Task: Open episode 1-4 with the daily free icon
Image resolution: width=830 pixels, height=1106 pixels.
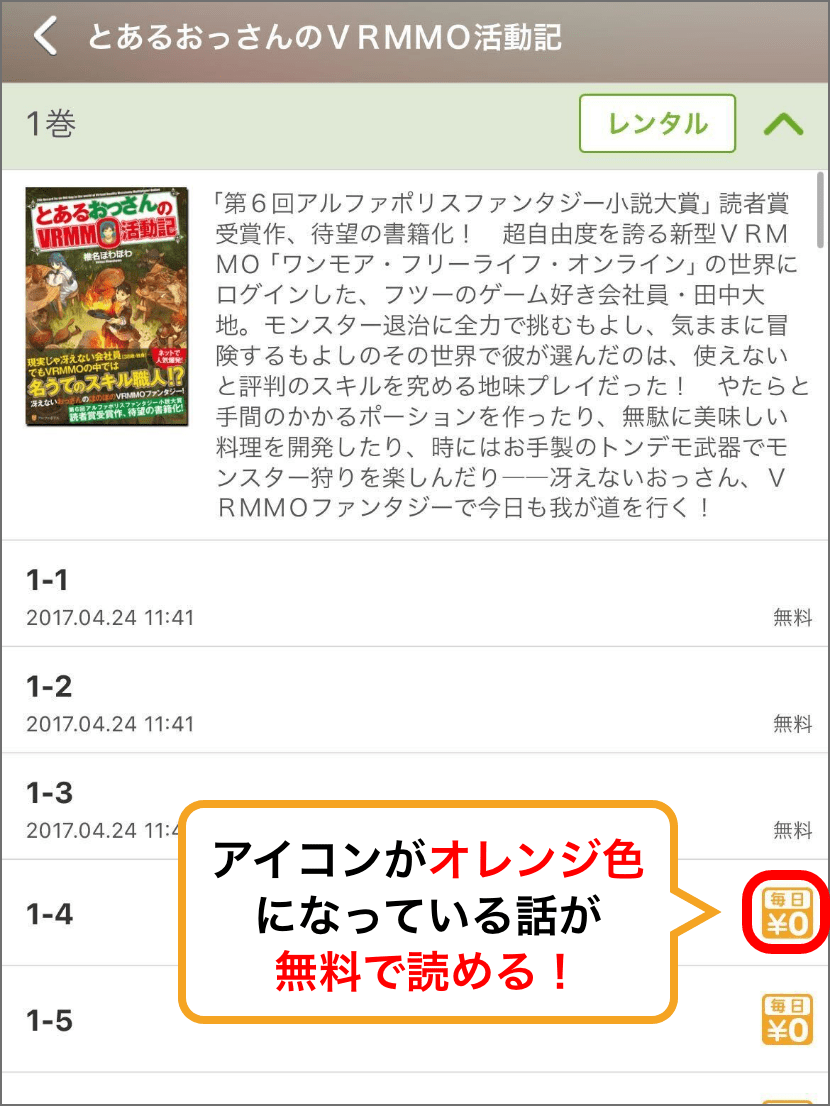Action: pos(786,912)
